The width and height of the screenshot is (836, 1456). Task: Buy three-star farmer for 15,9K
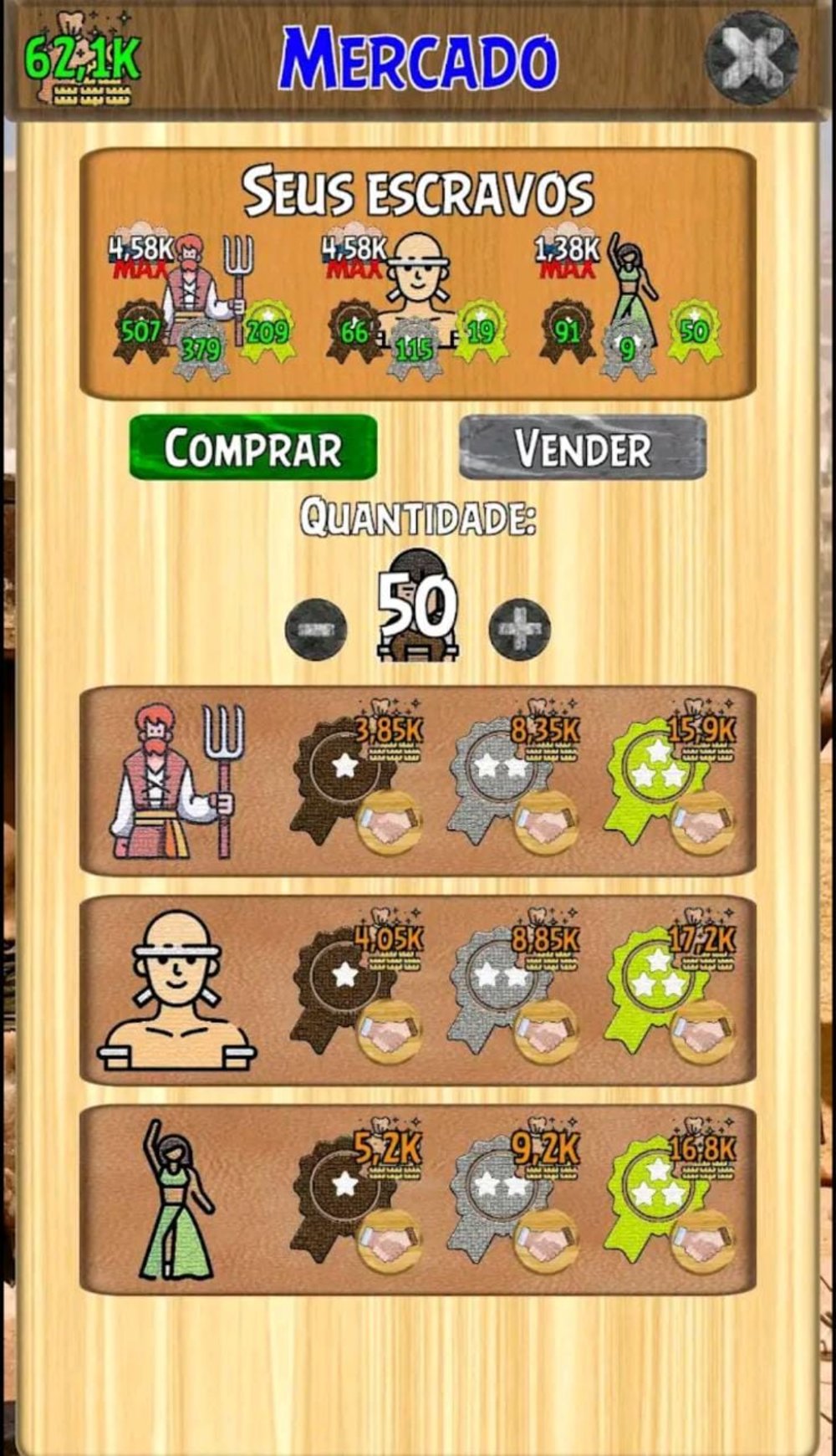[701, 825]
